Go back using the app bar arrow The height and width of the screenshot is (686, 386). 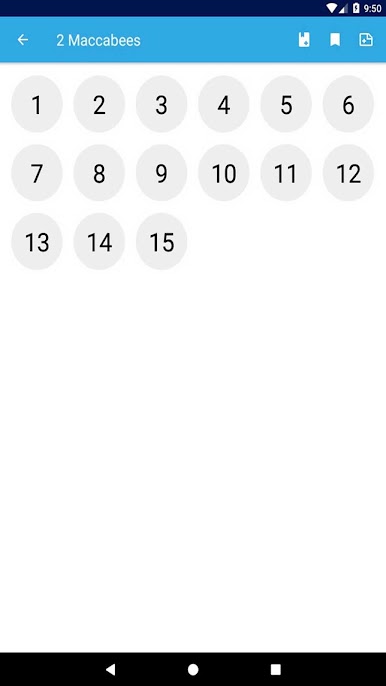coord(23,40)
